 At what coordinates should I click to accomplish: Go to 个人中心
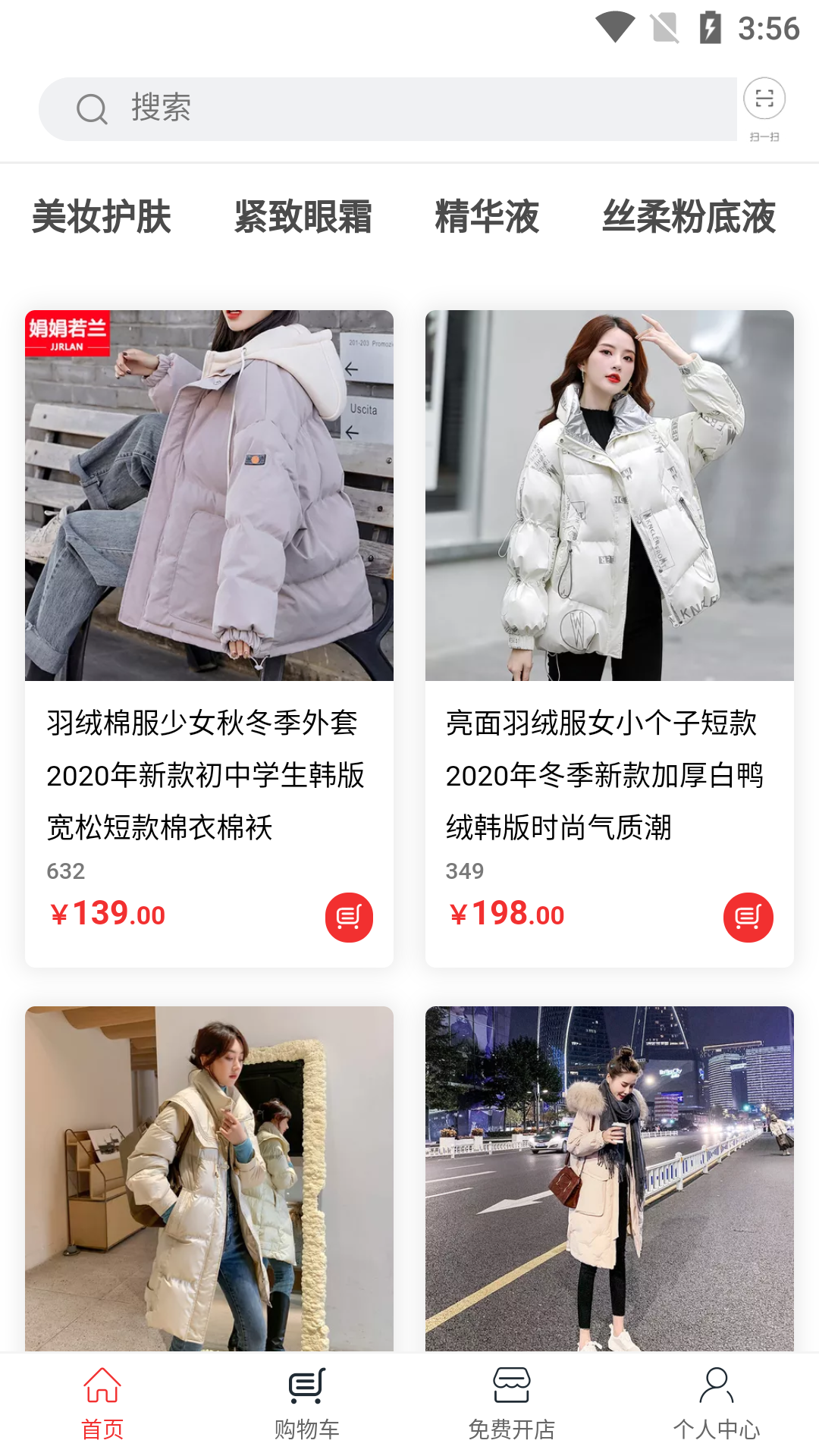pos(717,1404)
